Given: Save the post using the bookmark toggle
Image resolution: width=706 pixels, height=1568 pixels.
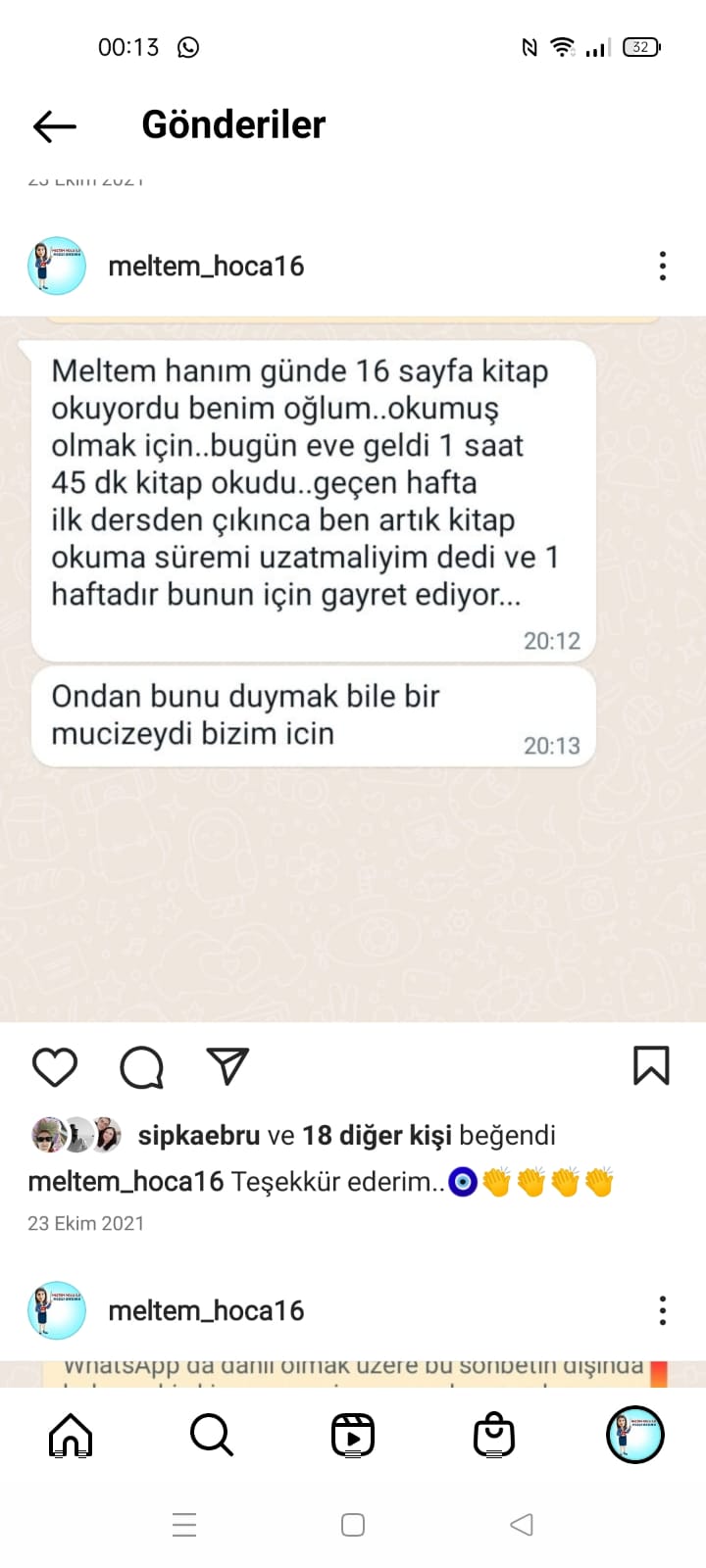Looking at the screenshot, I should 650,1066.
